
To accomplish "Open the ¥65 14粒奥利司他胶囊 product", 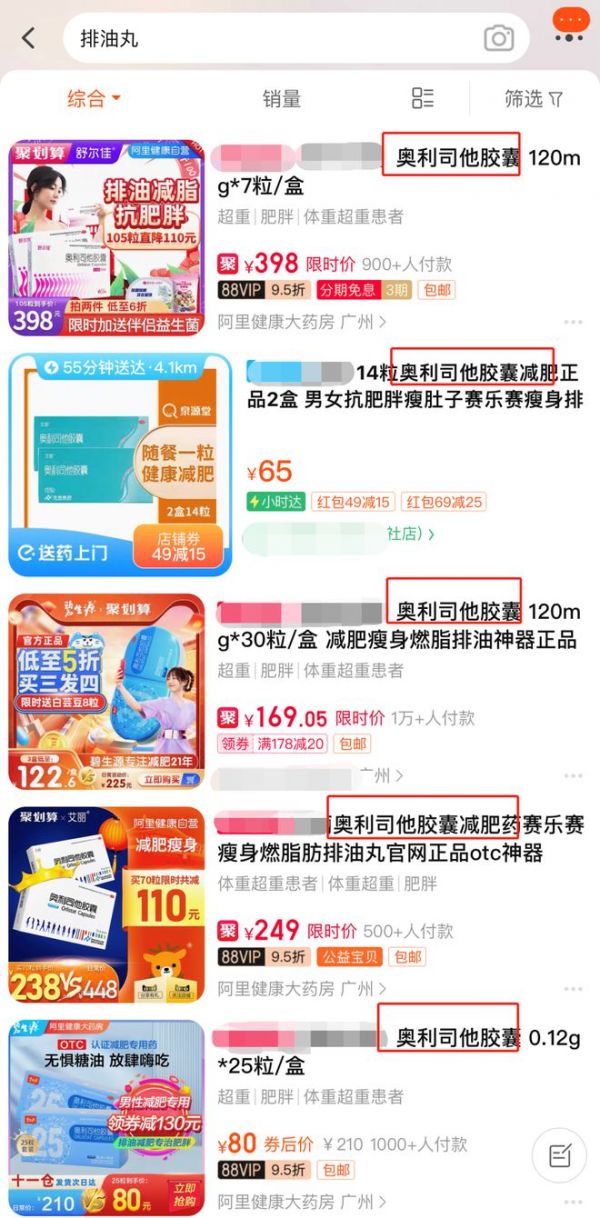I will pyautogui.click(x=300, y=465).
